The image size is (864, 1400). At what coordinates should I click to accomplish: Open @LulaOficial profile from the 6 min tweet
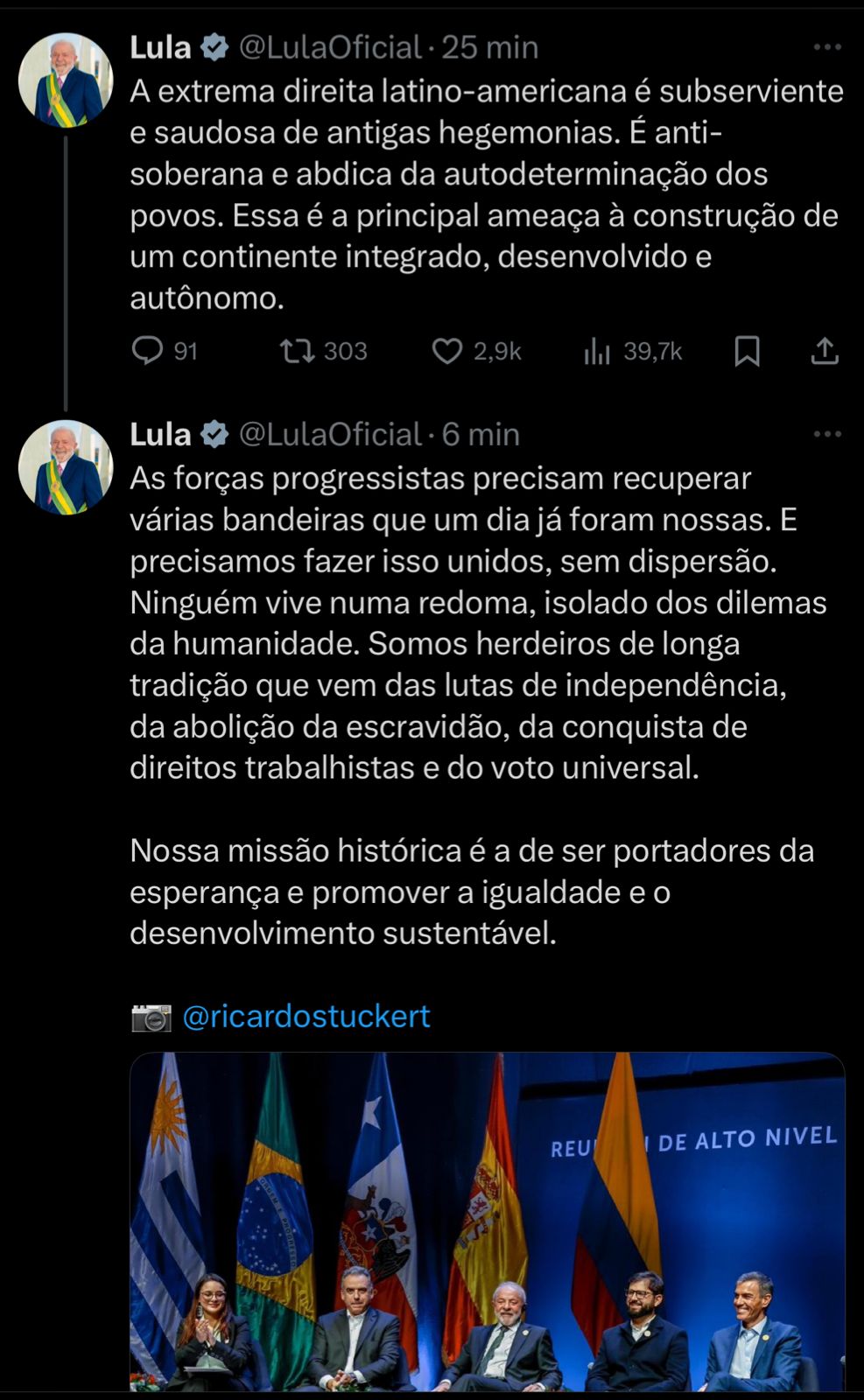point(330,434)
